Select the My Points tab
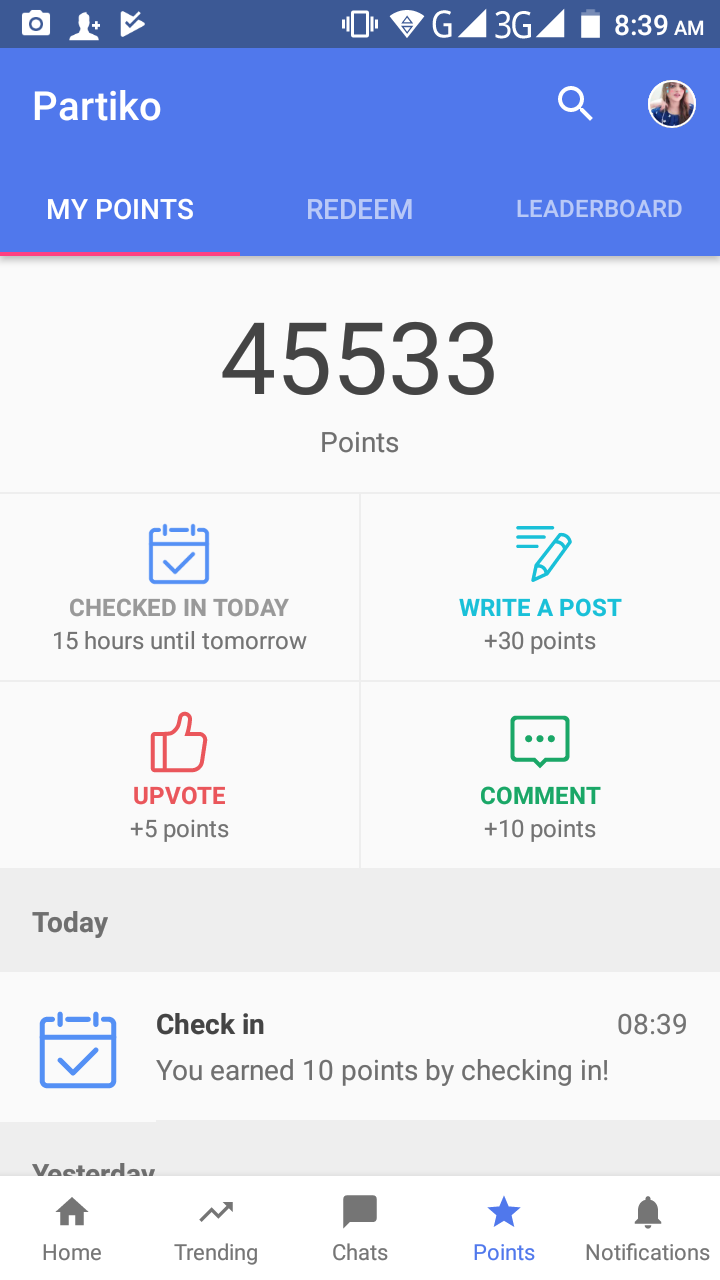The width and height of the screenshot is (720, 1280). click(120, 209)
